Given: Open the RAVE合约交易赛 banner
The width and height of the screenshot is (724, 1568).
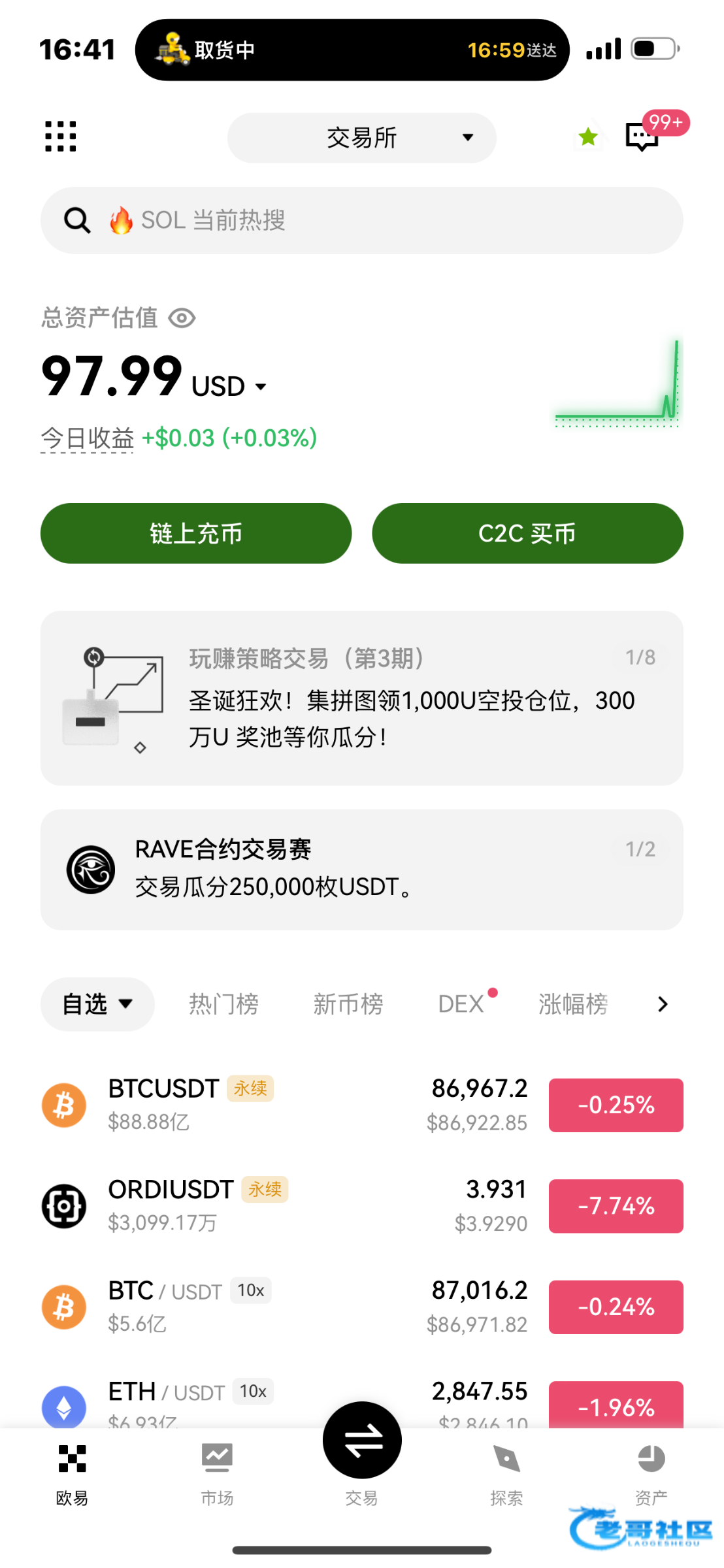Looking at the screenshot, I should point(361,869).
